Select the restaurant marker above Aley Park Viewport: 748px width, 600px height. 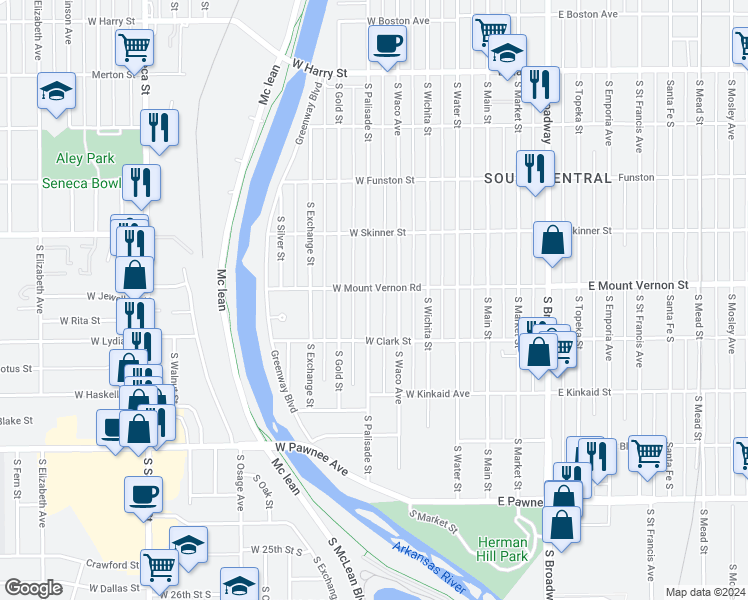(160, 127)
